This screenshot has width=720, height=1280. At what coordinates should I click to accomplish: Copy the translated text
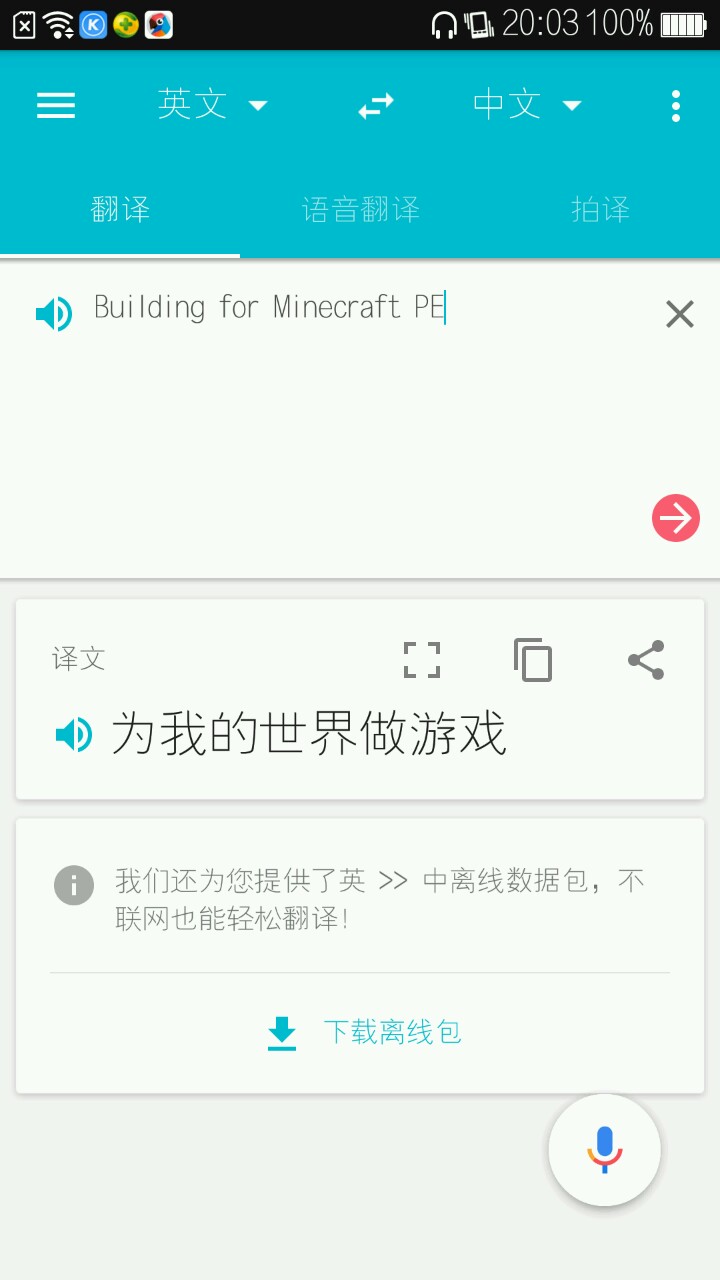point(533,660)
